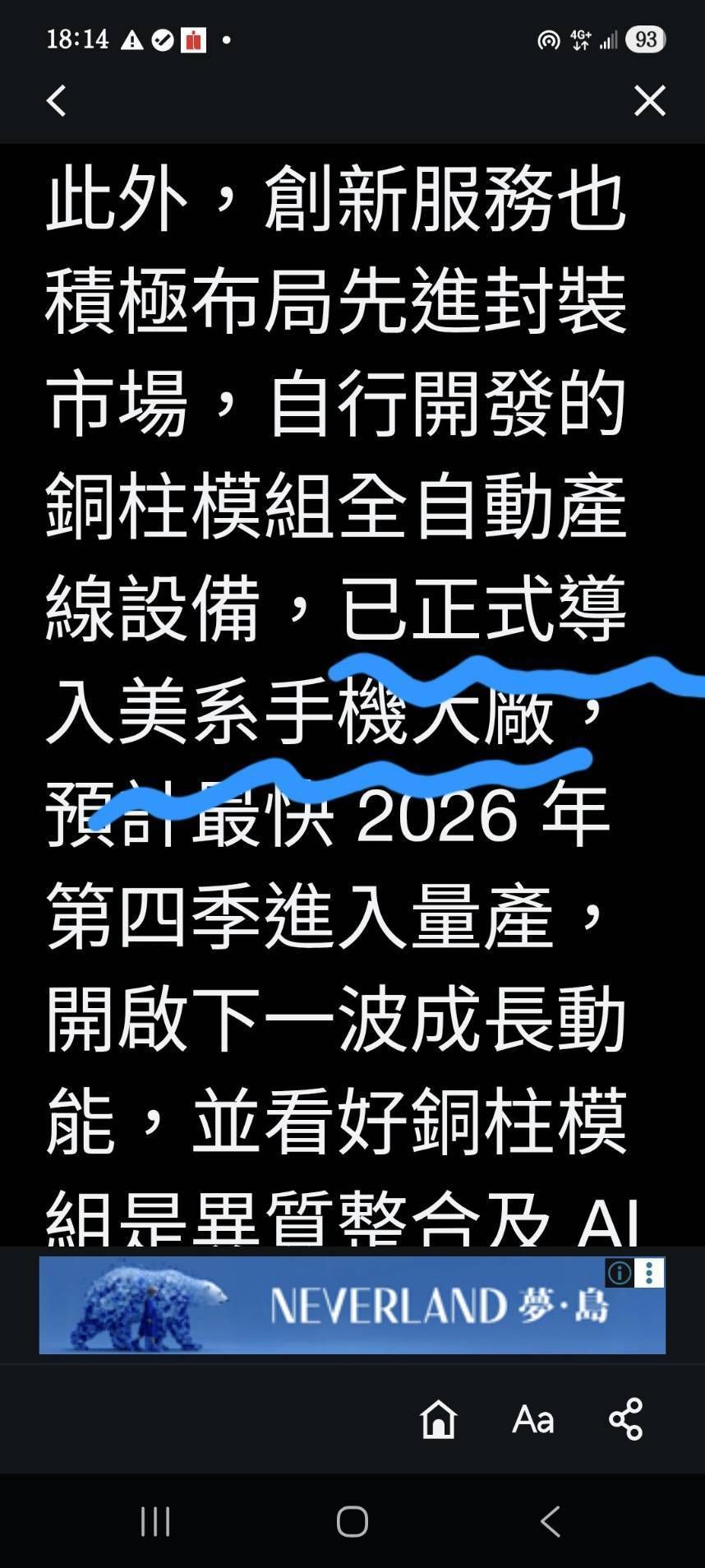Tap the system home button
The width and height of the screenshot is (705, 1568).
(352, 1521)
